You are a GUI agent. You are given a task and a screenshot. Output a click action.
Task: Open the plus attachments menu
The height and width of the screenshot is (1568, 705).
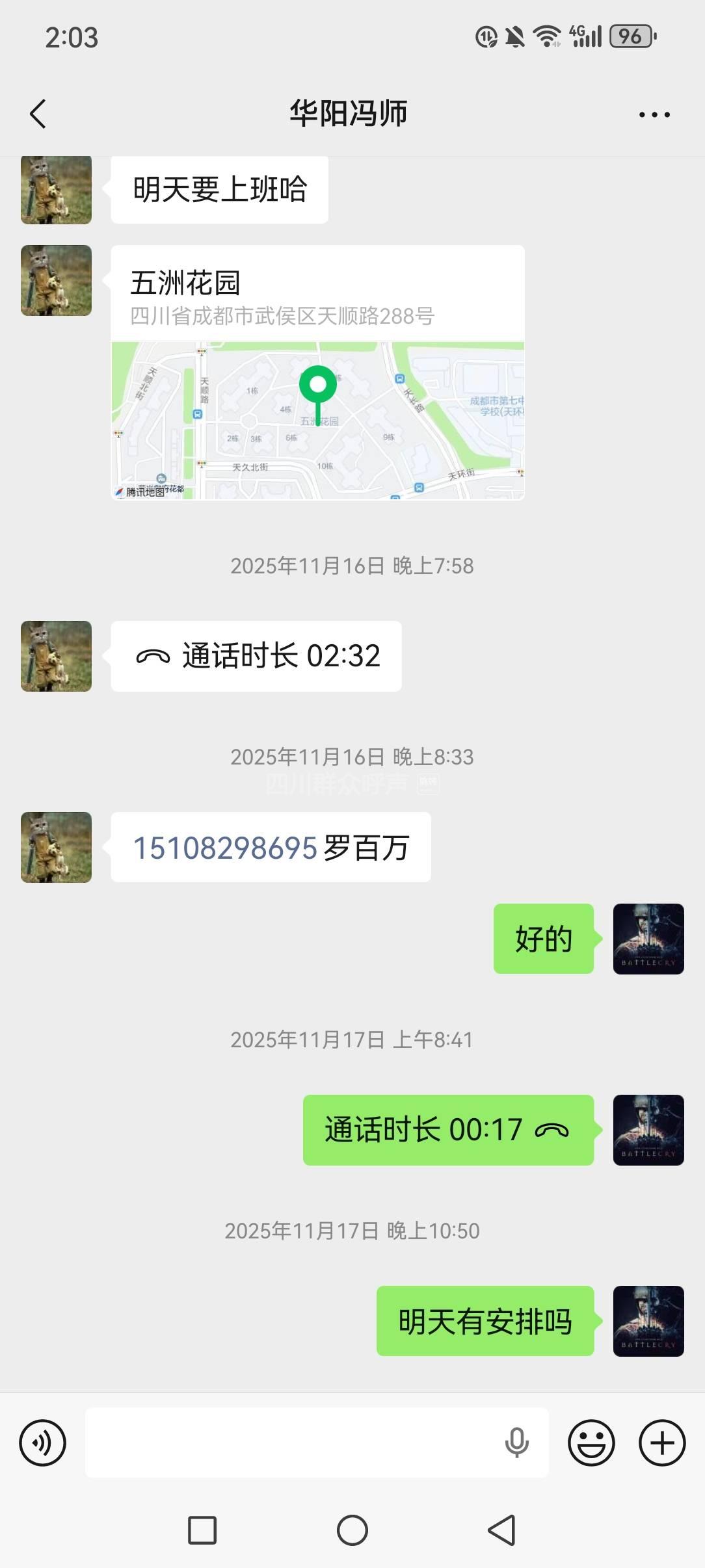(x=662, y=1443)
